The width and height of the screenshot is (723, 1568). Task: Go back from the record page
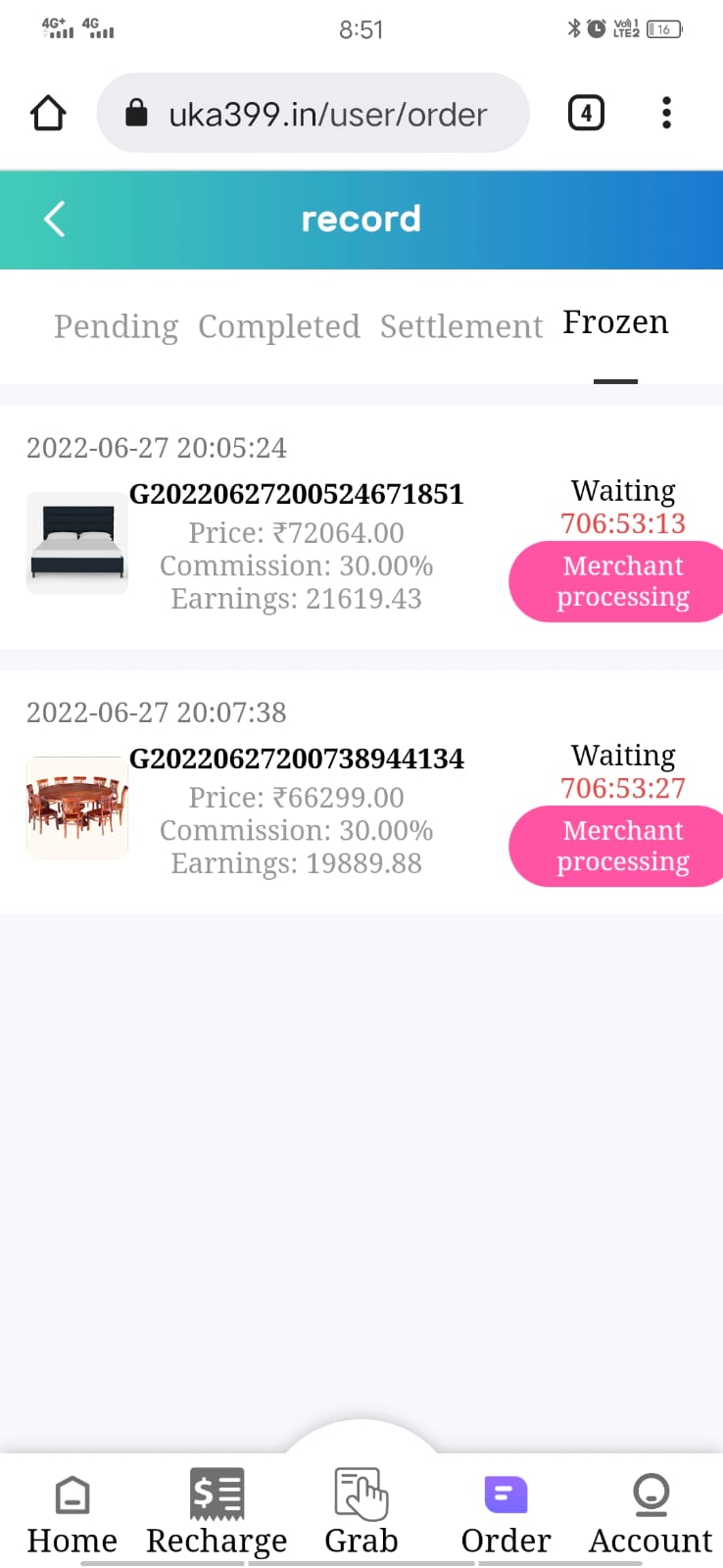click(55, 219)
